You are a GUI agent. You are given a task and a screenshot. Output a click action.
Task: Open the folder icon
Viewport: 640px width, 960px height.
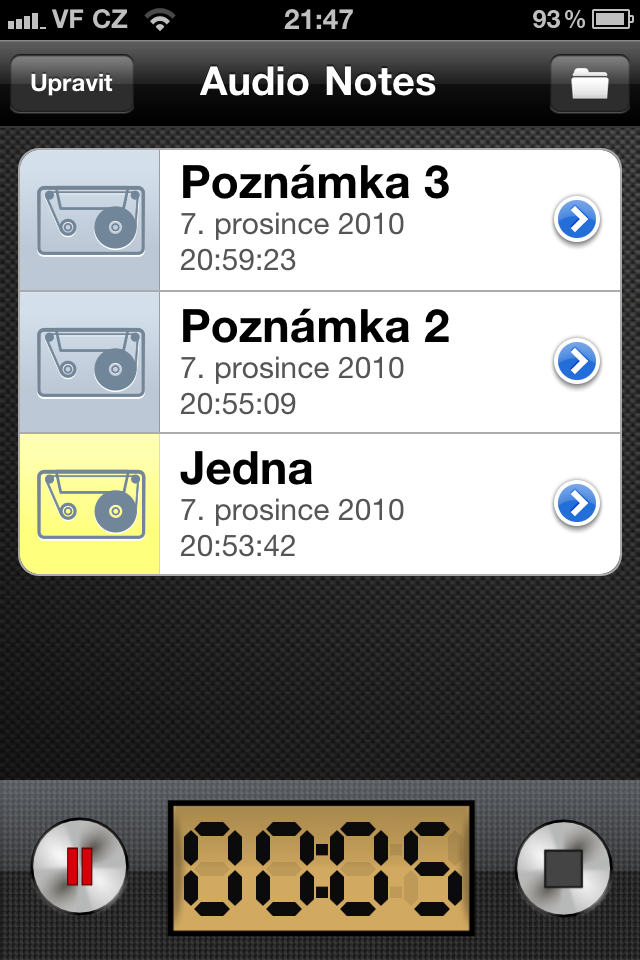point(590,83)
